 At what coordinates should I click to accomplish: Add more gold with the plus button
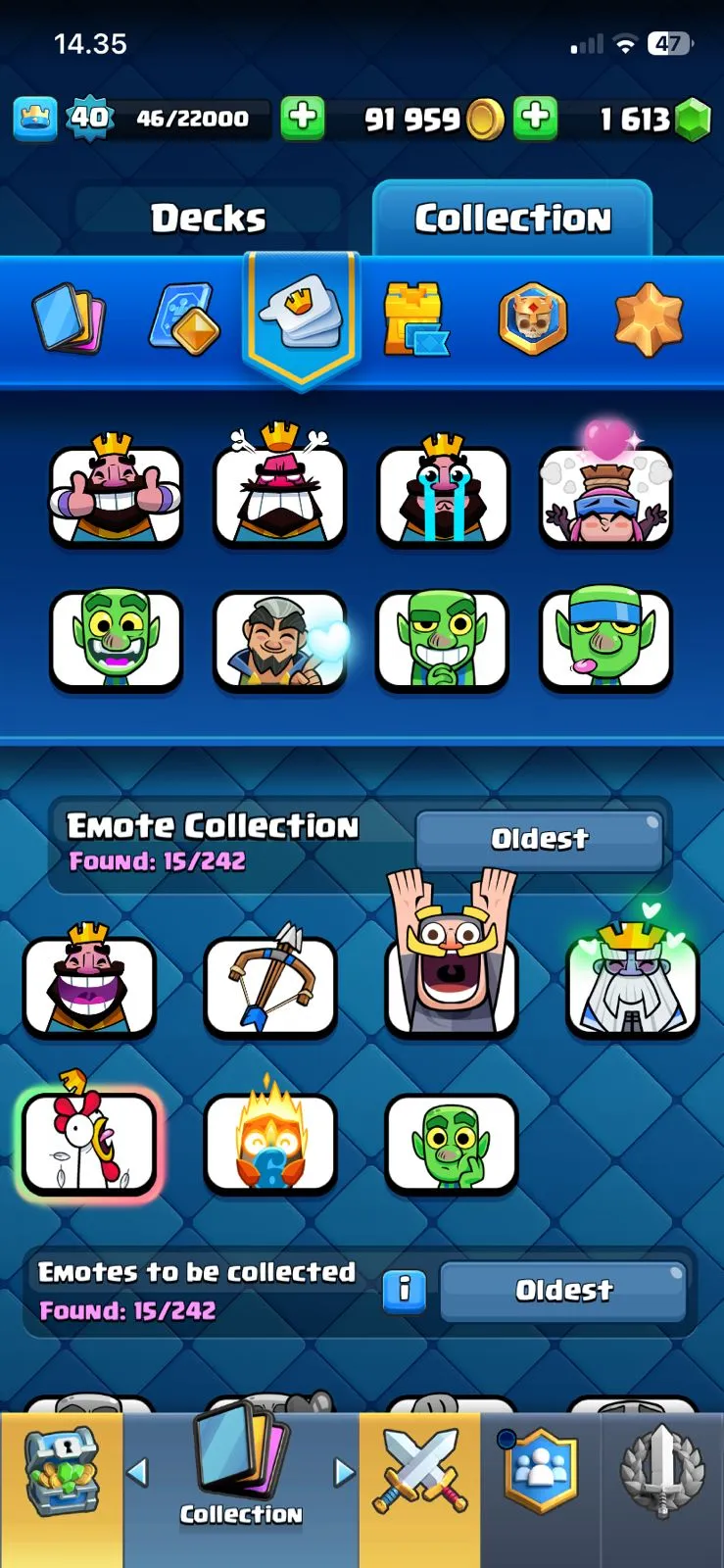point(303,118)
